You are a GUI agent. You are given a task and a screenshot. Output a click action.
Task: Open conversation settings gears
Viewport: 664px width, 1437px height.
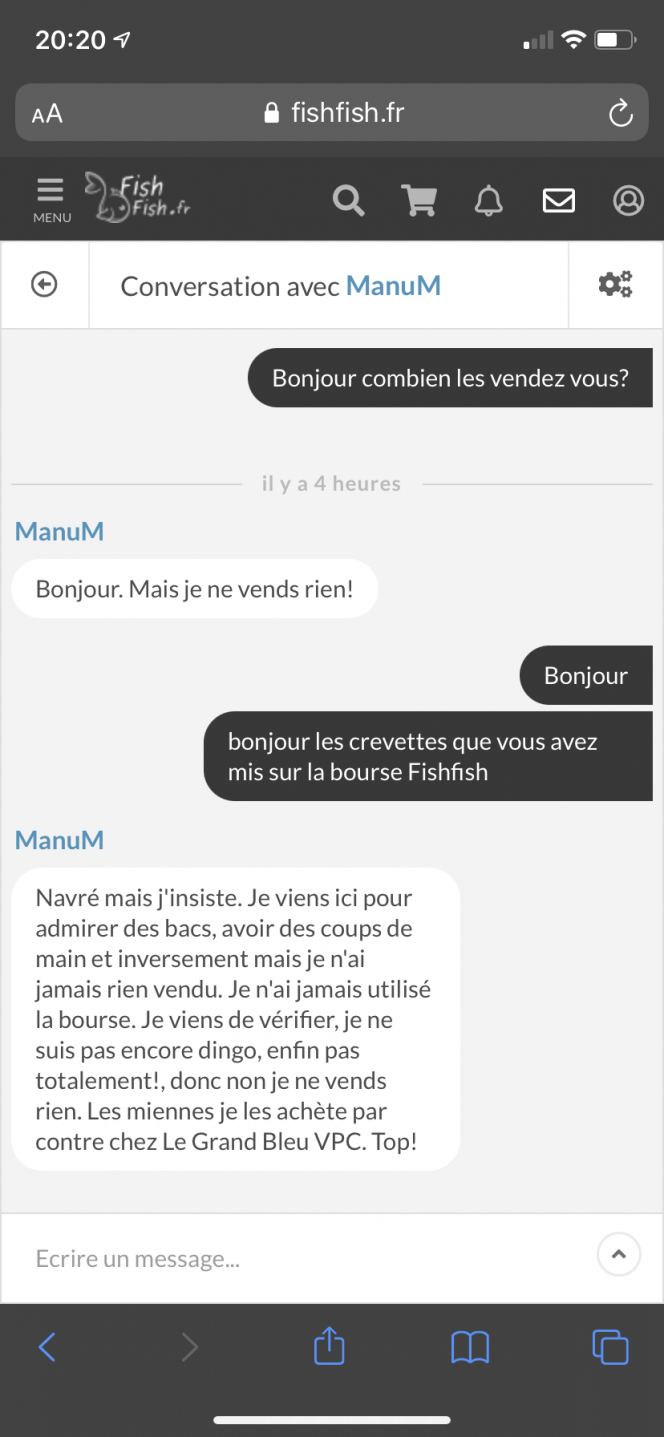pyautogui.click(x=615, y=285)
